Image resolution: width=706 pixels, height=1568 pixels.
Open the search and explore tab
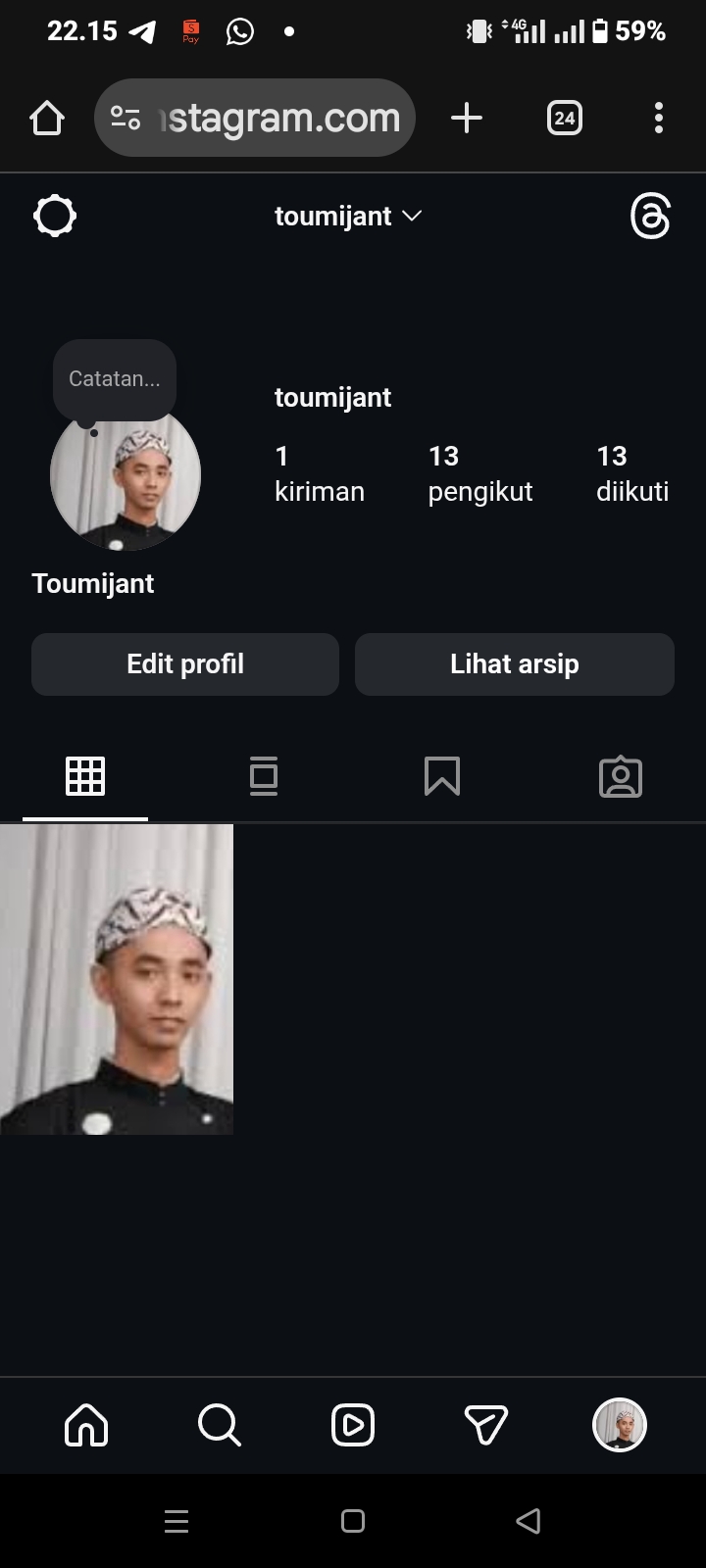point(219,1425)
